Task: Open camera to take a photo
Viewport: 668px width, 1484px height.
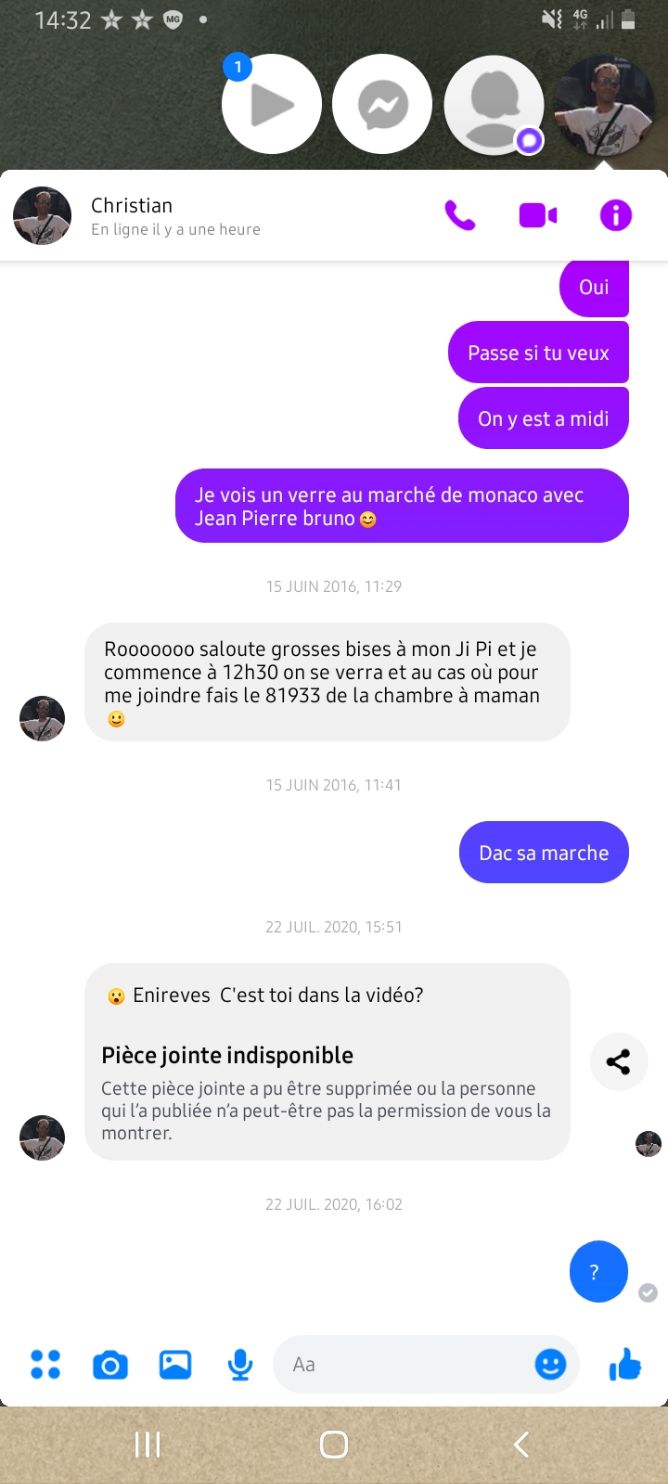Action: click(110, 1364)
